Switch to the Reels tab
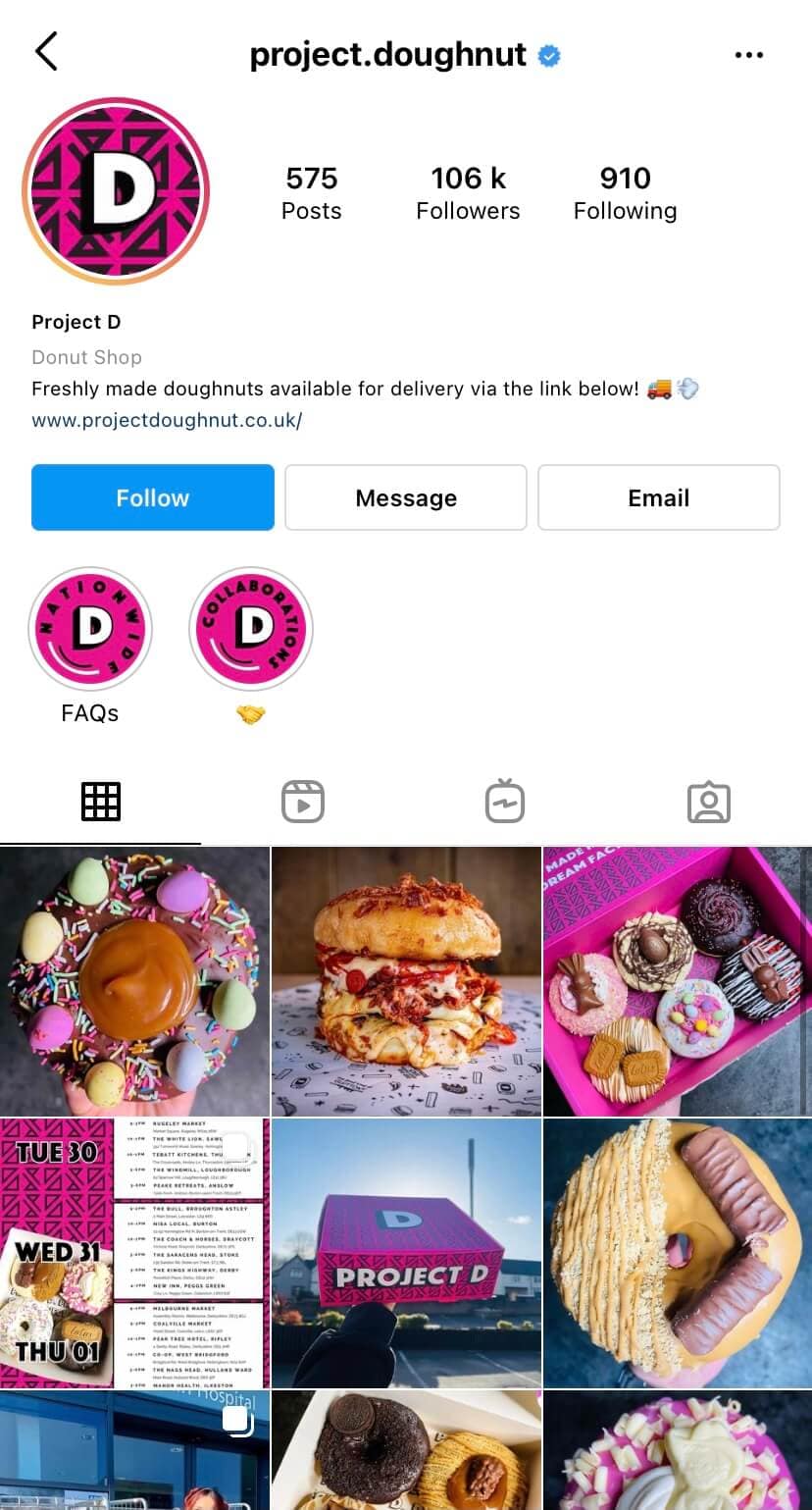This screenshot has width=812, height=1510. [303, 802]
